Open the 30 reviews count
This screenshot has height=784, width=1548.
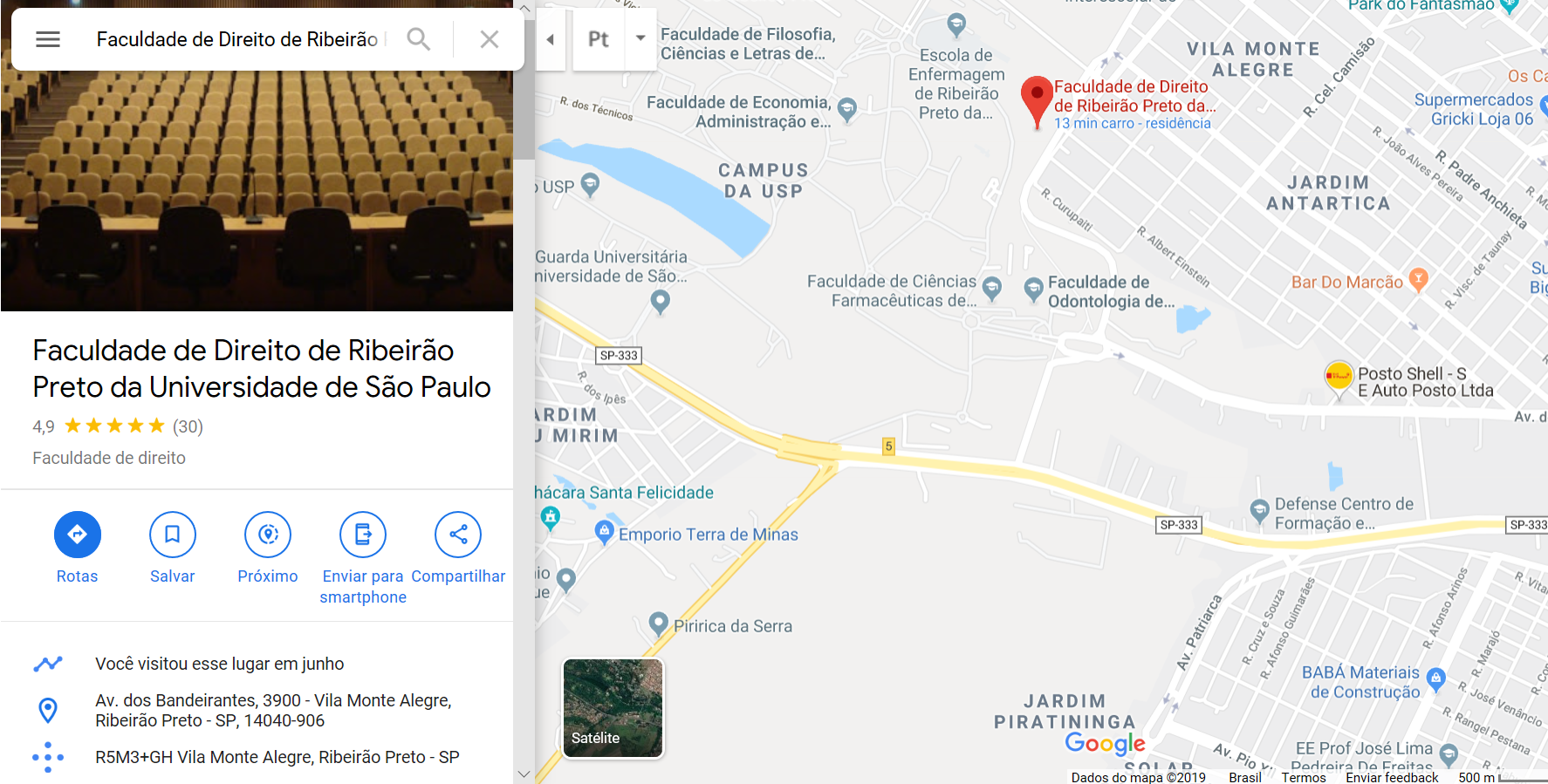point(188,426)
